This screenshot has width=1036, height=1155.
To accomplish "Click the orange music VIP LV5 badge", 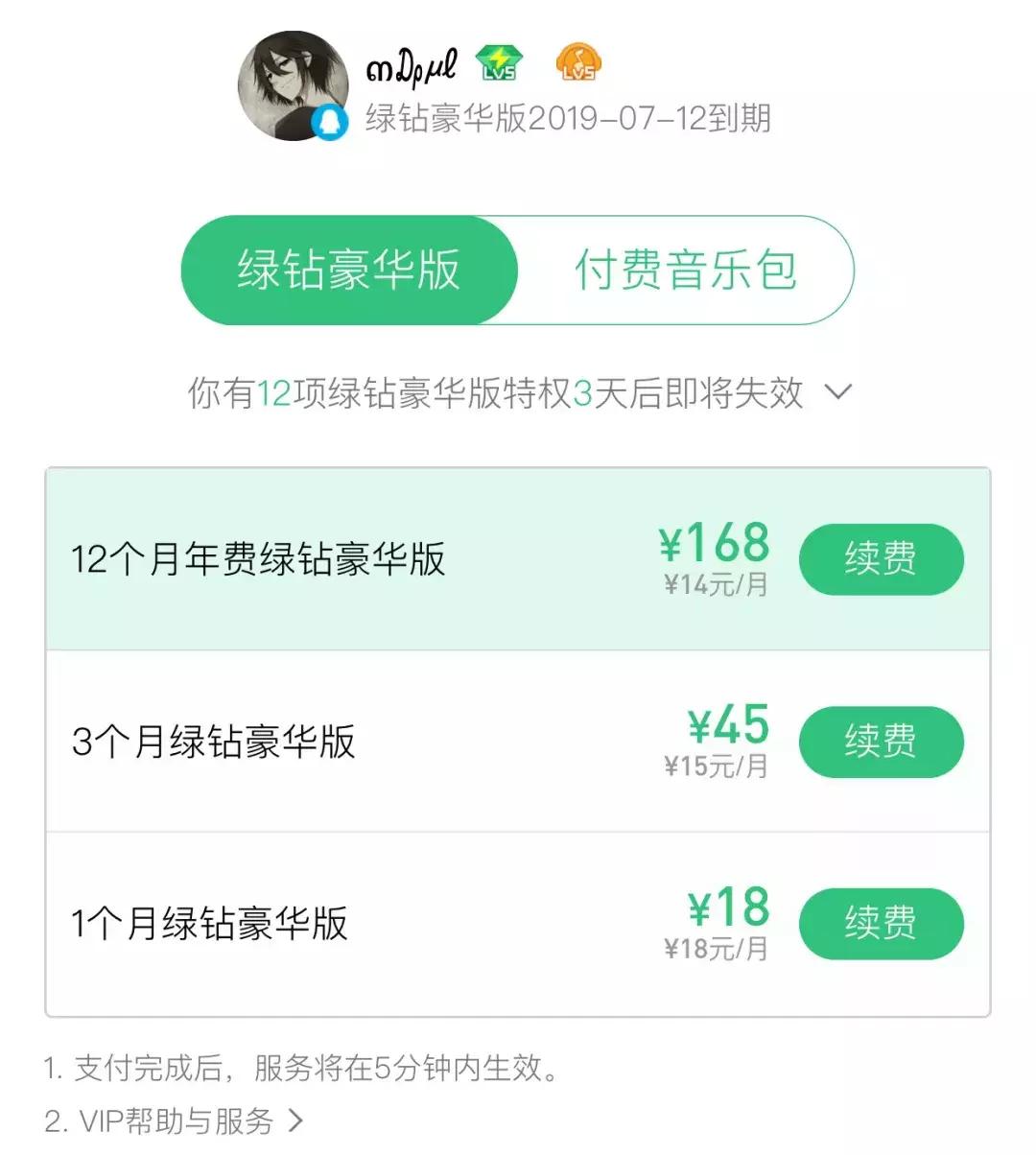I will pyautogui.click(x=577, y=62).
